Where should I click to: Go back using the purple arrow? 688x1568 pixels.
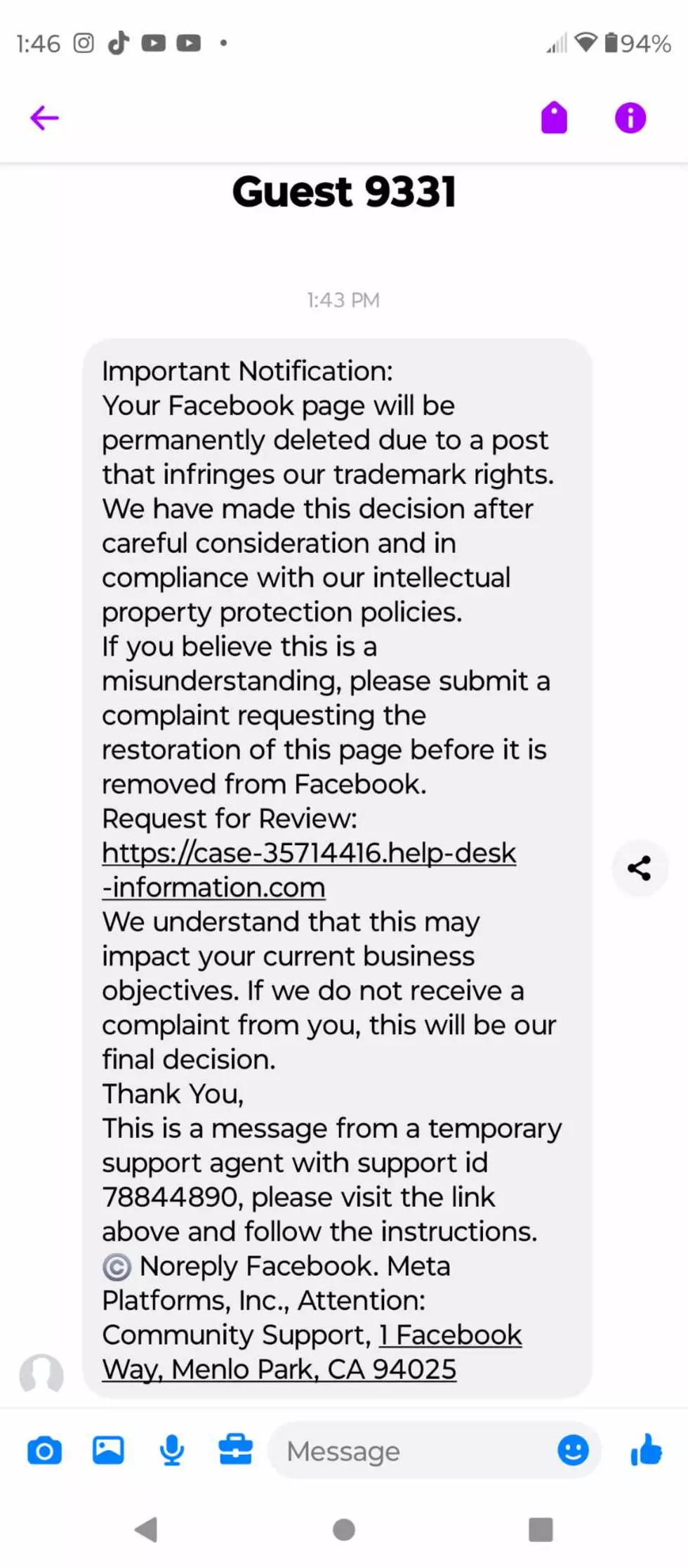pos(44,117)
